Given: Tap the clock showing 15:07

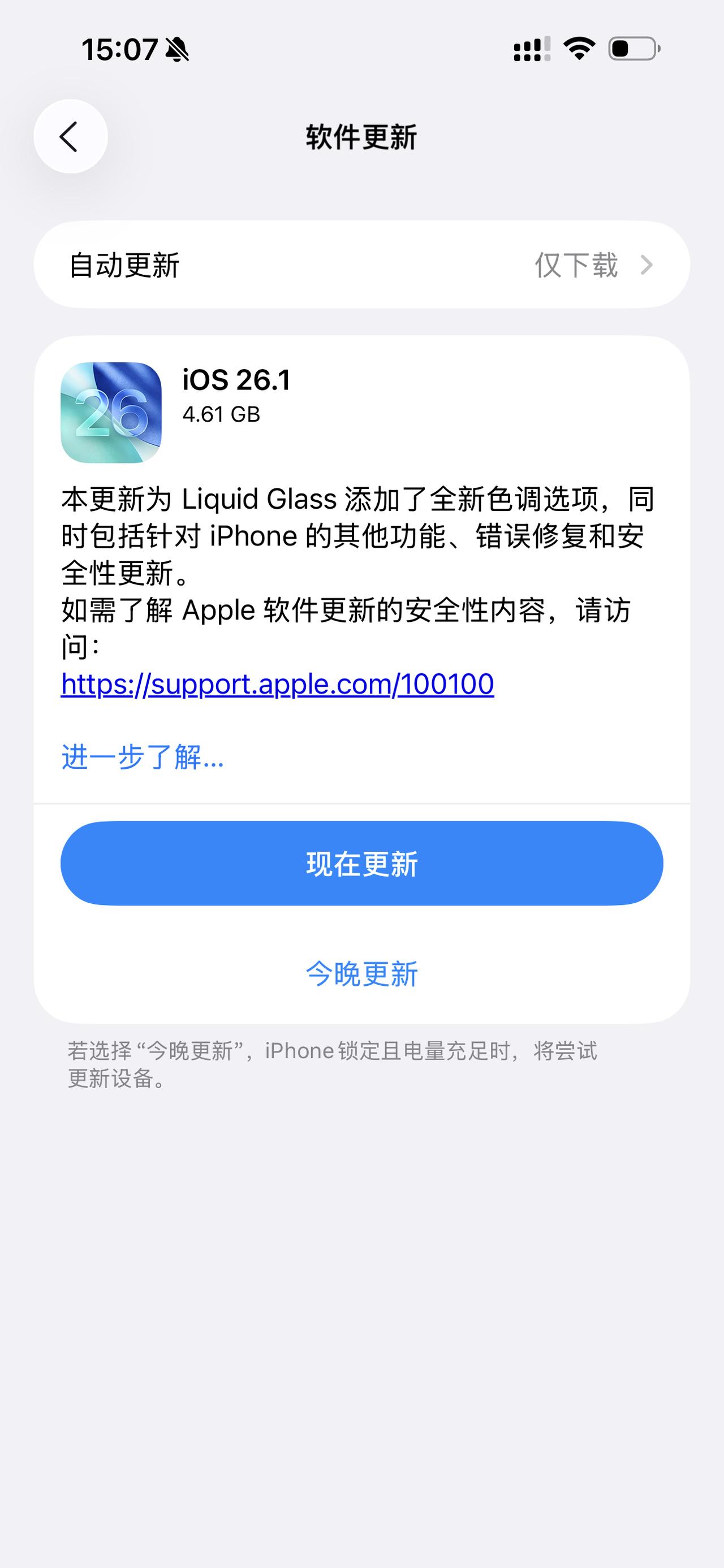Looking at the screenshot, I should [x=119, y=50].
